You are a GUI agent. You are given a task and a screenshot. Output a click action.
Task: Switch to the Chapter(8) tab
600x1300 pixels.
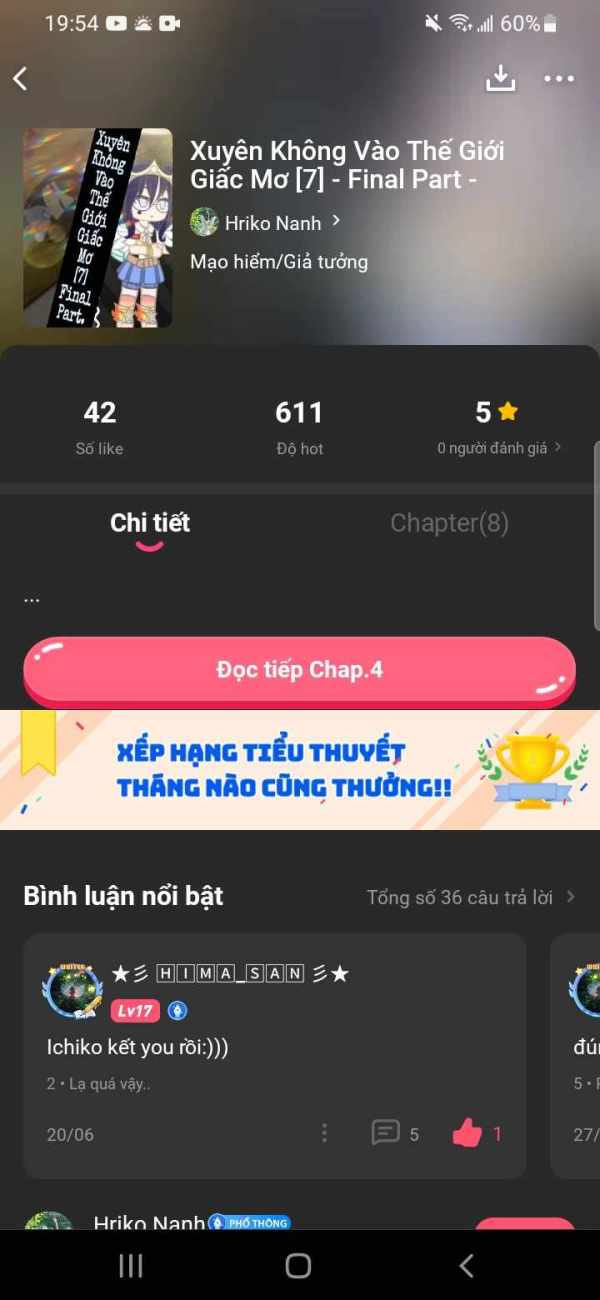[449, 523]
